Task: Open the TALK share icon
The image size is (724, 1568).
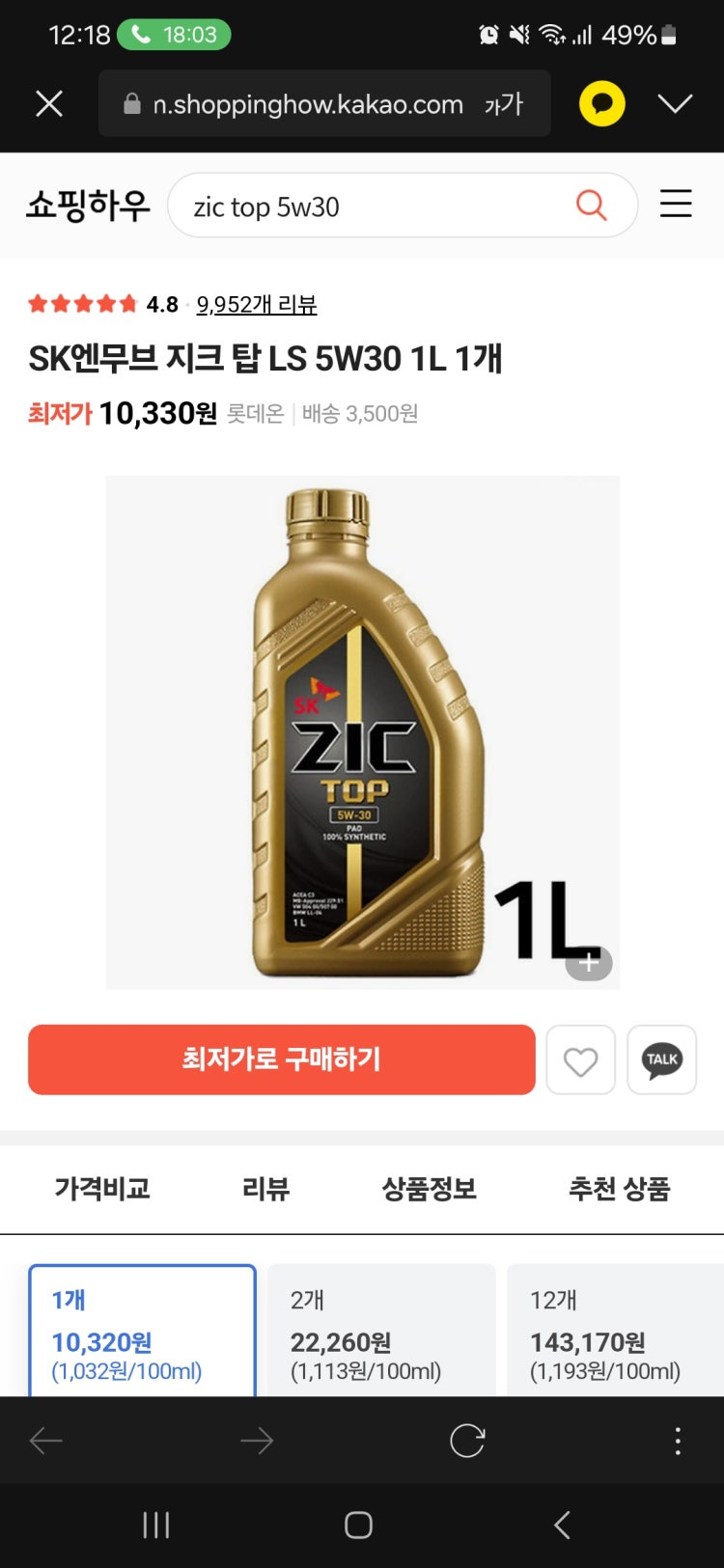Action: (661, 1059)
